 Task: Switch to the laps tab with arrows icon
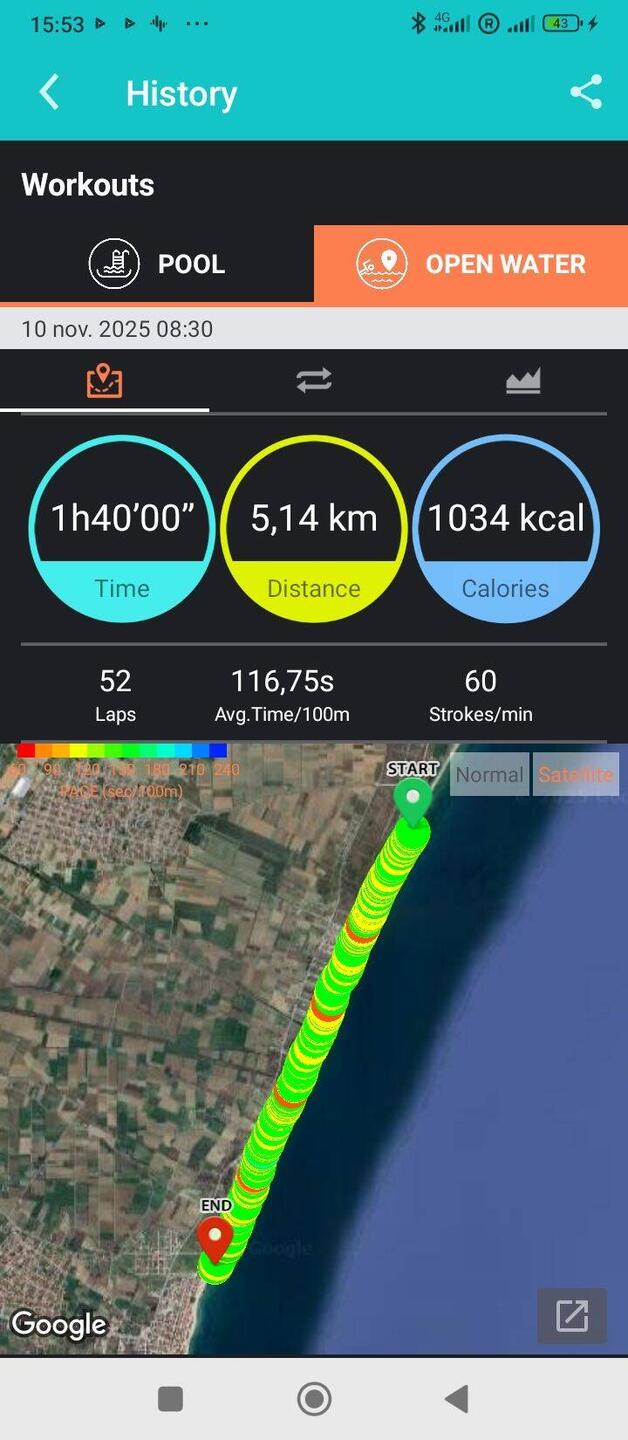pyautogui.click(x=314, y=380)
